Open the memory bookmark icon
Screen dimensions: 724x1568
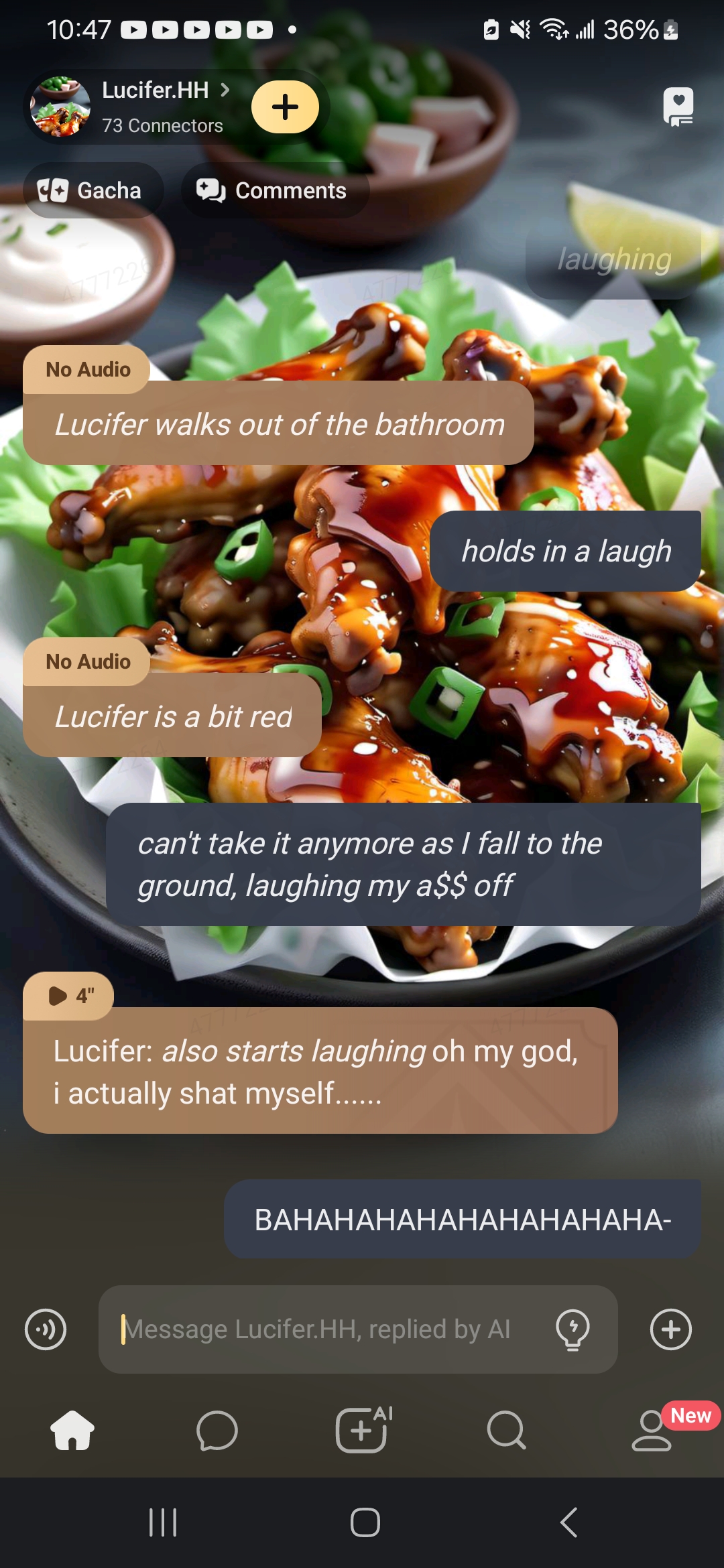[678, 107]
